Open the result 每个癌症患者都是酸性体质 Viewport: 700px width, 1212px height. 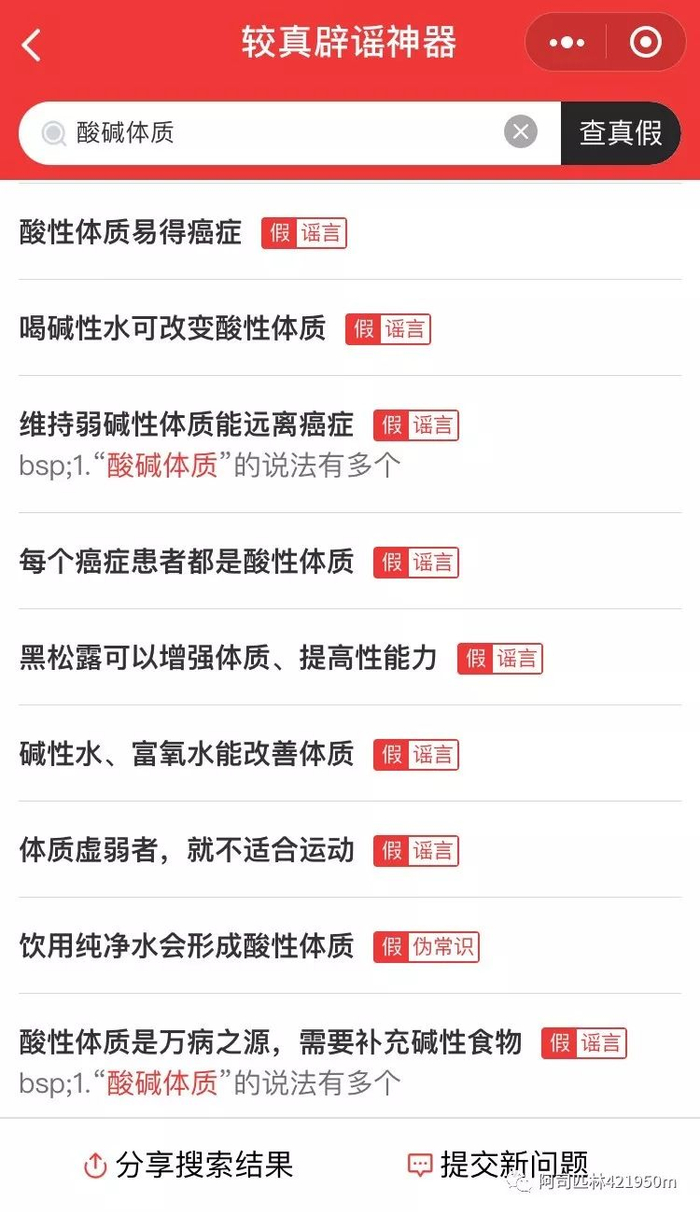[x=187, y=562]
